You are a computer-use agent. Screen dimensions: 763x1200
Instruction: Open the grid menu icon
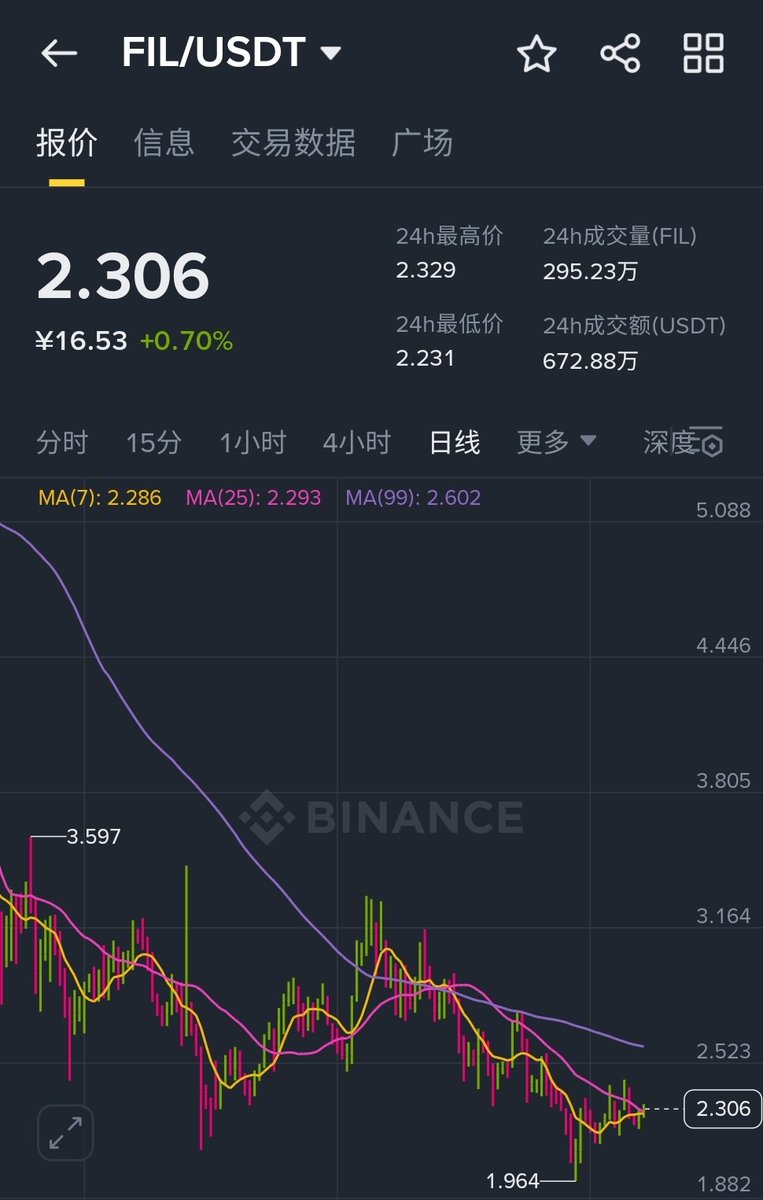tap(703, 54)
